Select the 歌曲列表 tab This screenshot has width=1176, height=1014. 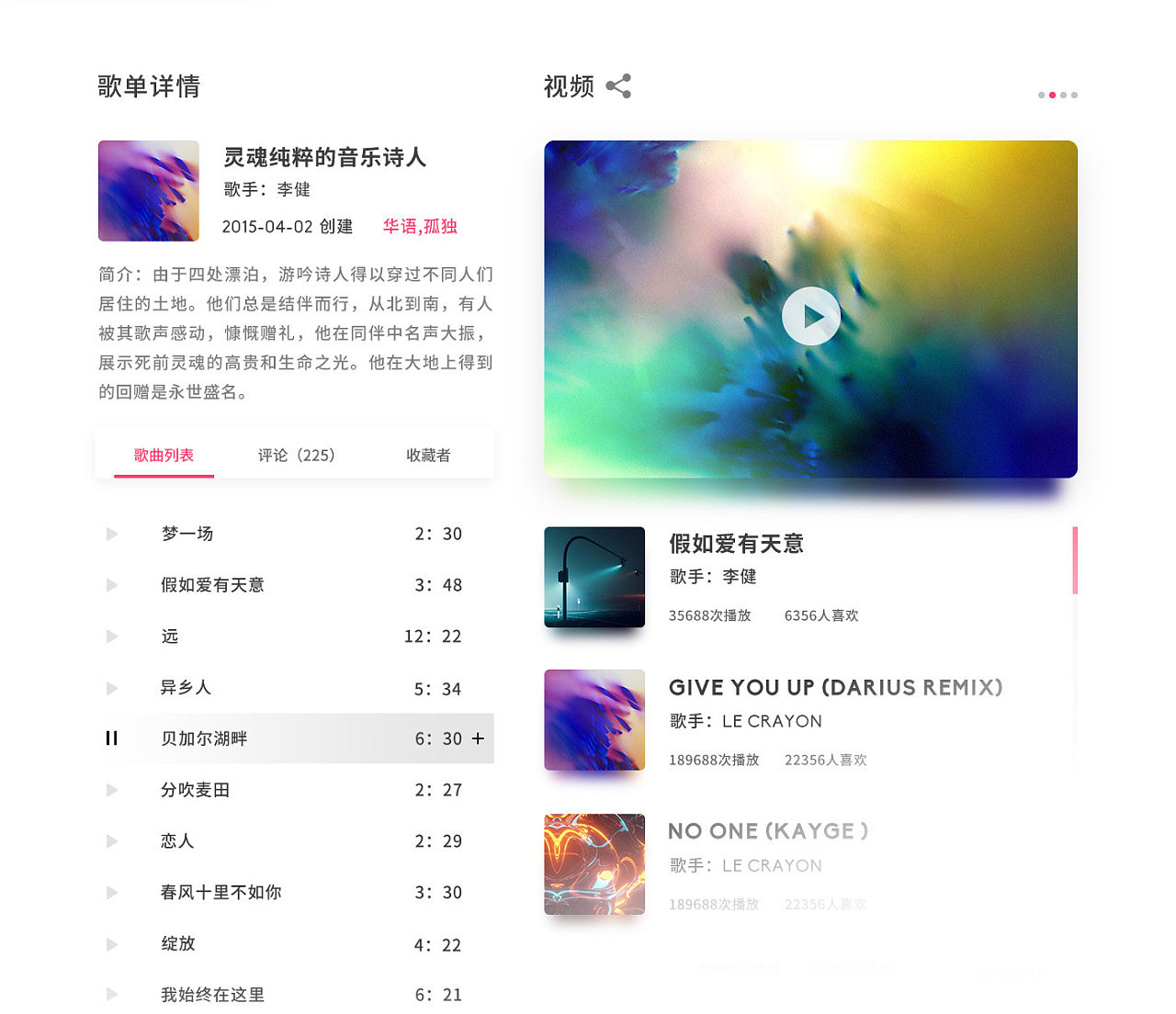pyautogui.click(x=164, y=456)
